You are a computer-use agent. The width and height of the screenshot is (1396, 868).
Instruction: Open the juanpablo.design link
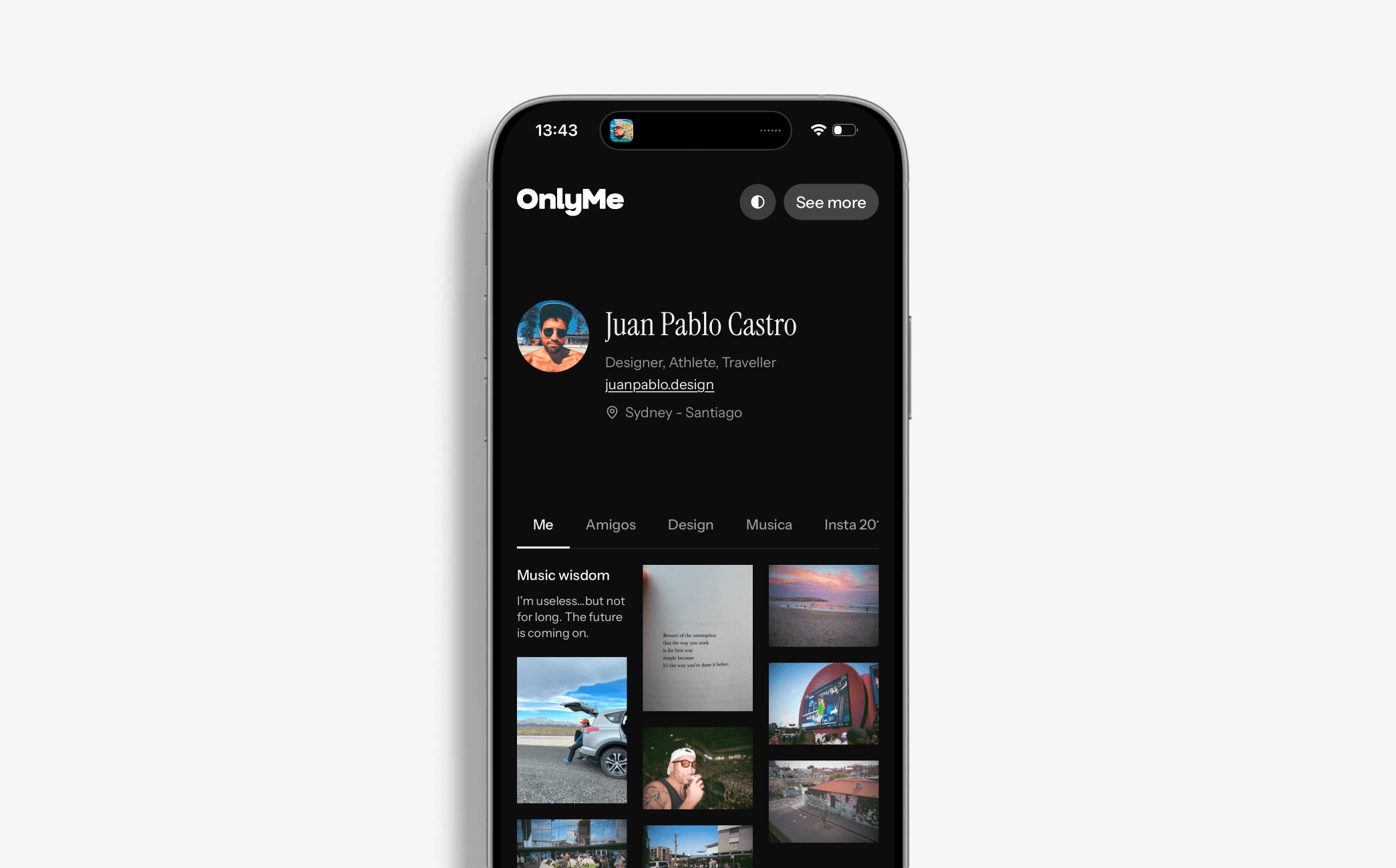[x=659, y=385]
